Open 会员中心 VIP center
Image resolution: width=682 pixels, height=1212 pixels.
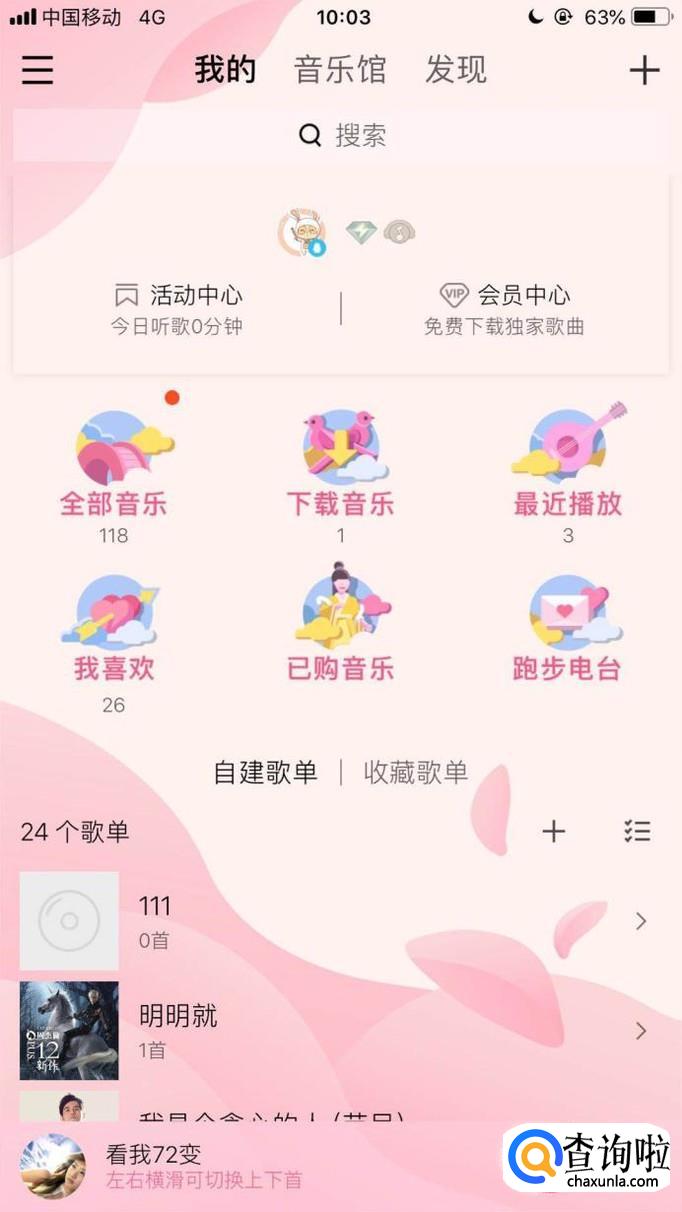tap(504, 308)
